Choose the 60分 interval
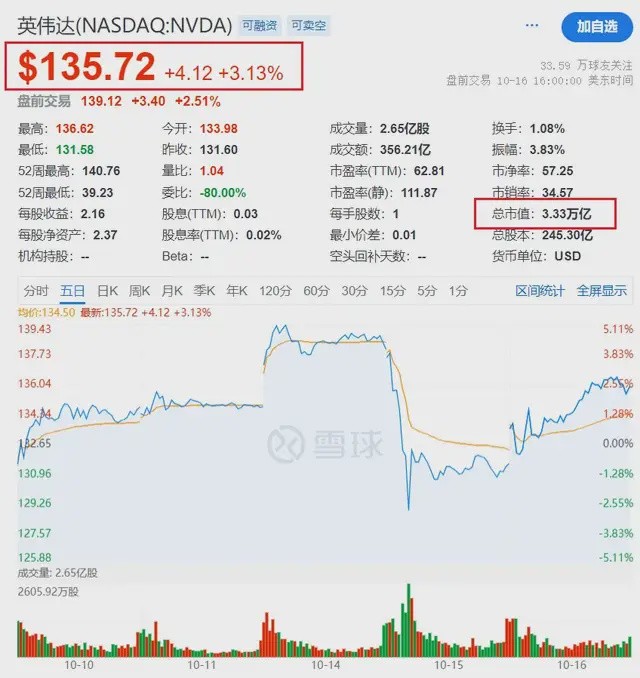The image size is (640, 678). coord(316,291)
